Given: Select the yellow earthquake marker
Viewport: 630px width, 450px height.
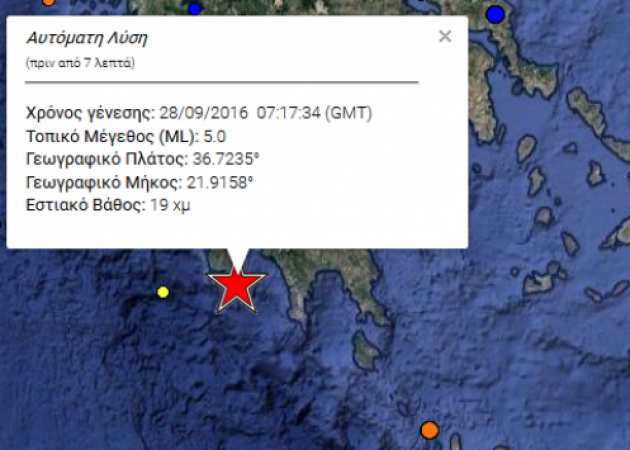Looking at the screenshot, I should pos(163,293).
